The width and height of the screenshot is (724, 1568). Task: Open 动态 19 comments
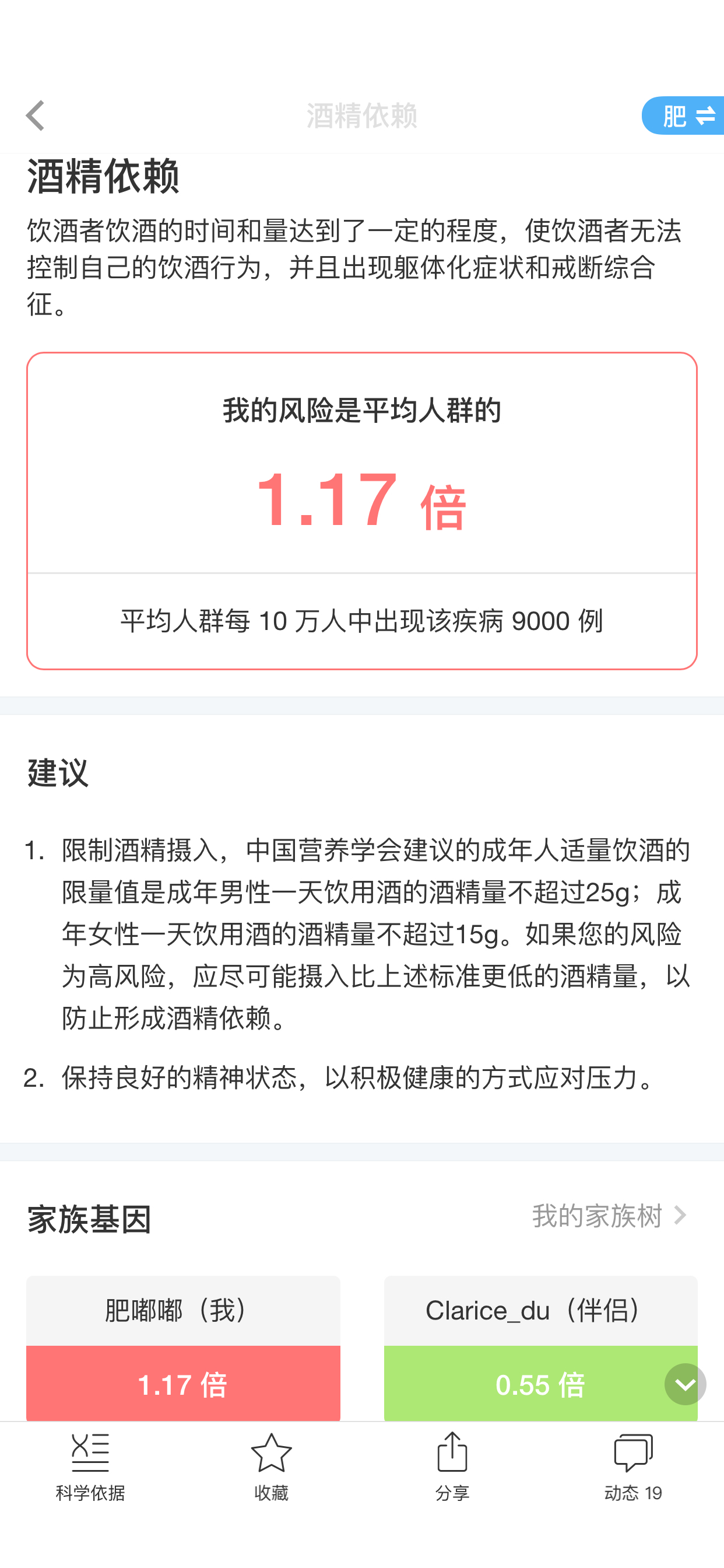click(x=632, y=1467)
